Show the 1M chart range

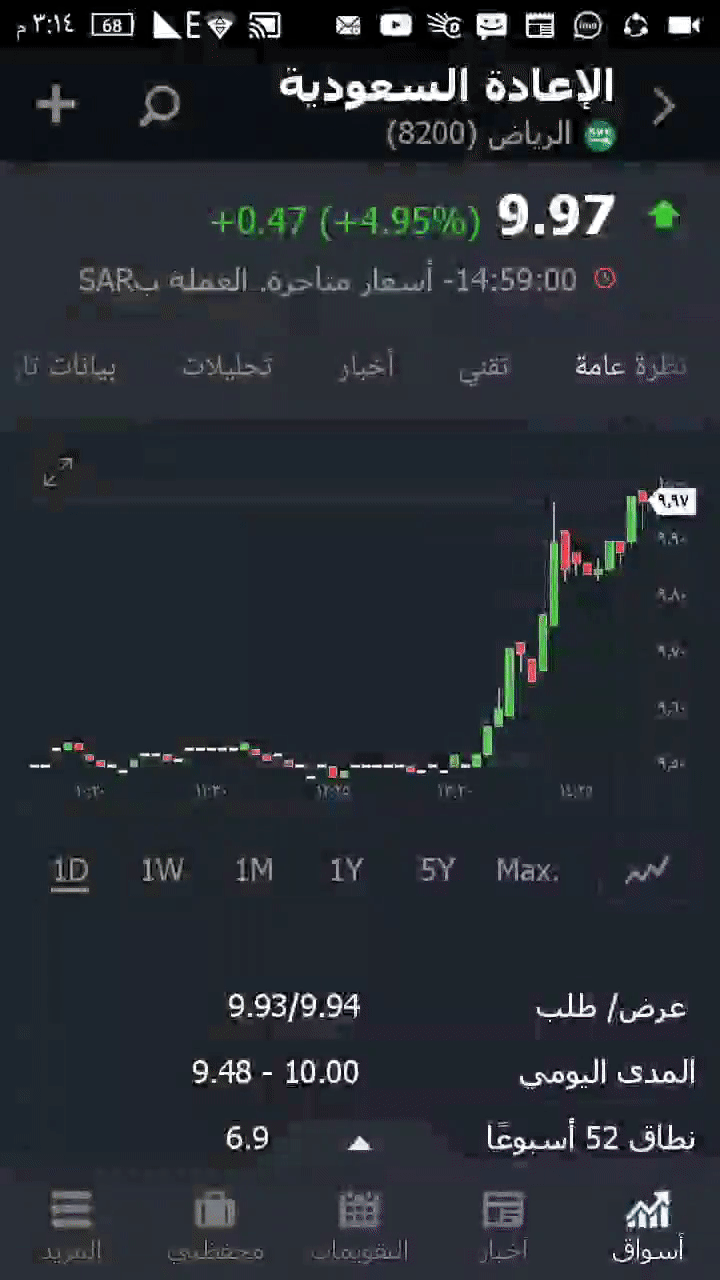click(x=254, y=871)
